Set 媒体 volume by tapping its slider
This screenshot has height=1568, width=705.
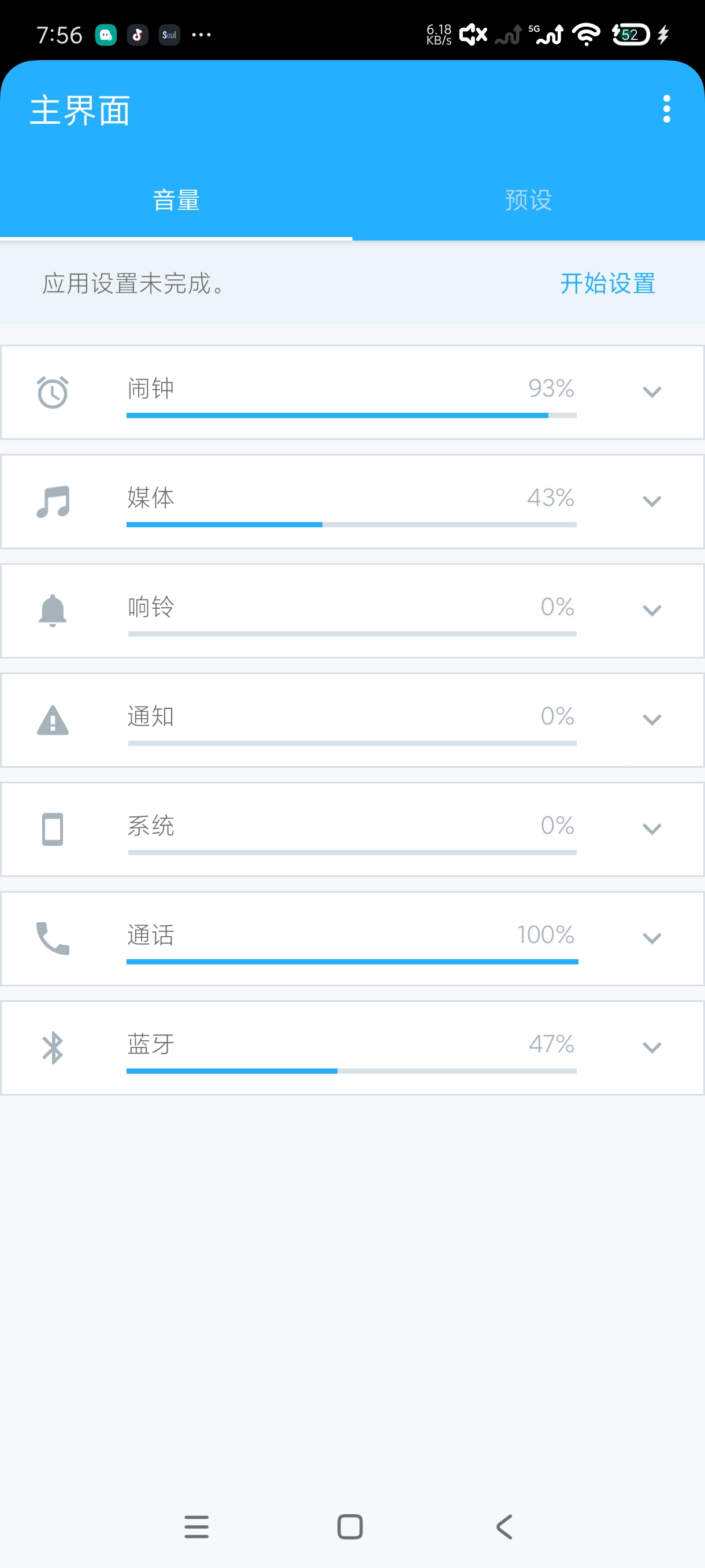(x=351, y=525)
